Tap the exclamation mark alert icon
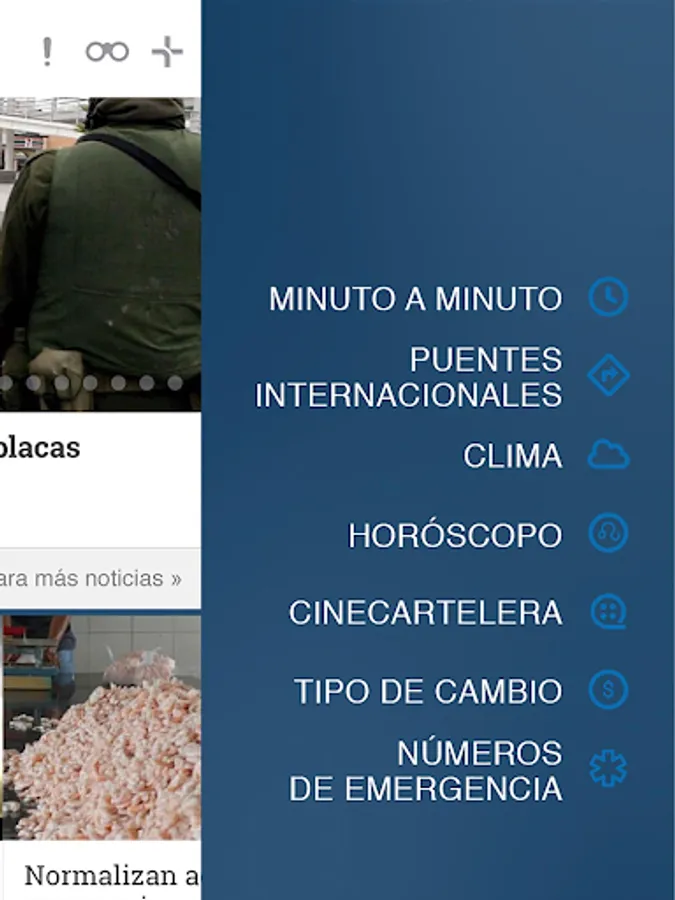The width and height of the screenshot is (675, 900). (48, 52)
